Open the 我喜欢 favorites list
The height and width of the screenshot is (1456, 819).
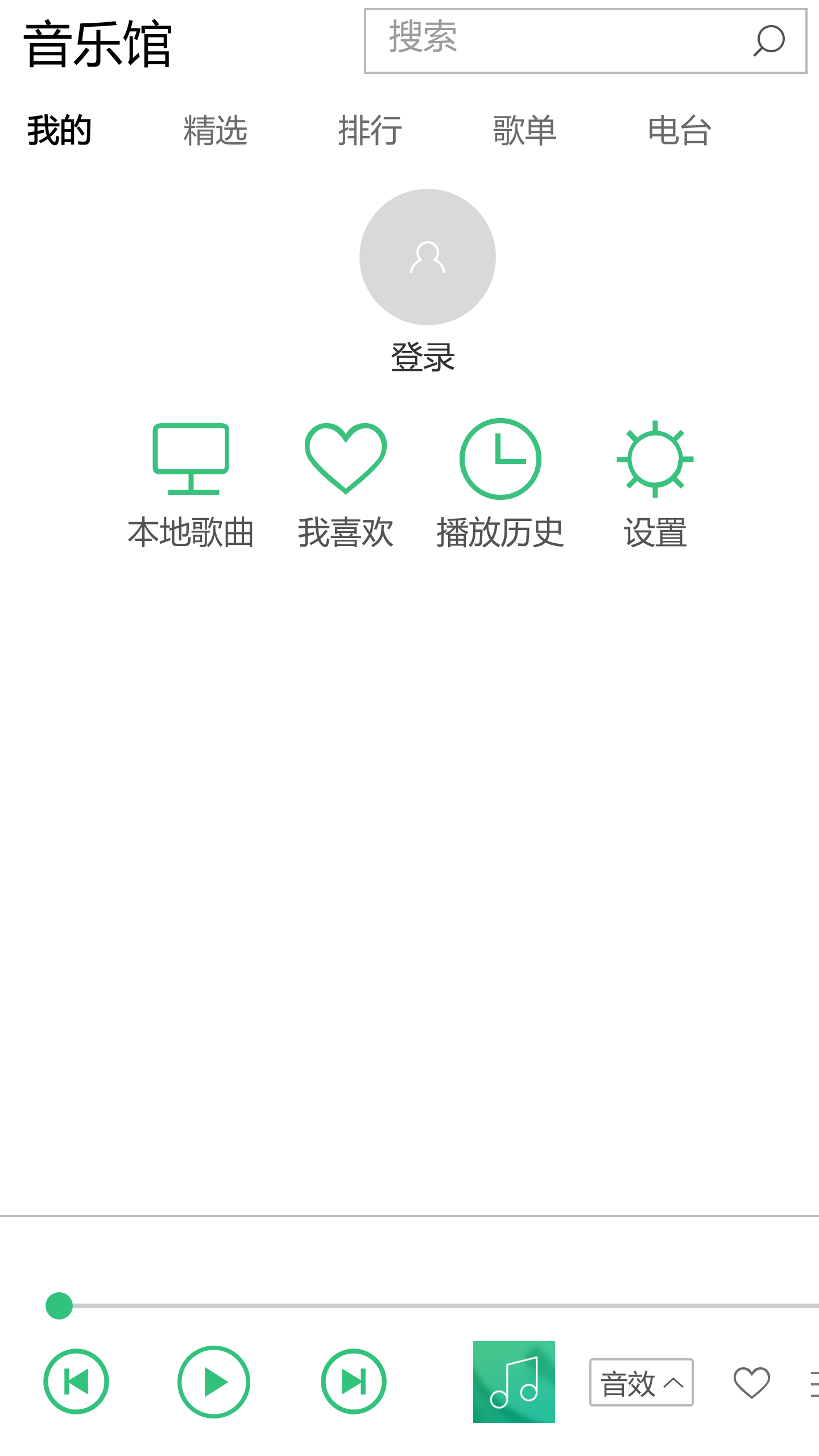pyautogui.click(x=345, y=483)
